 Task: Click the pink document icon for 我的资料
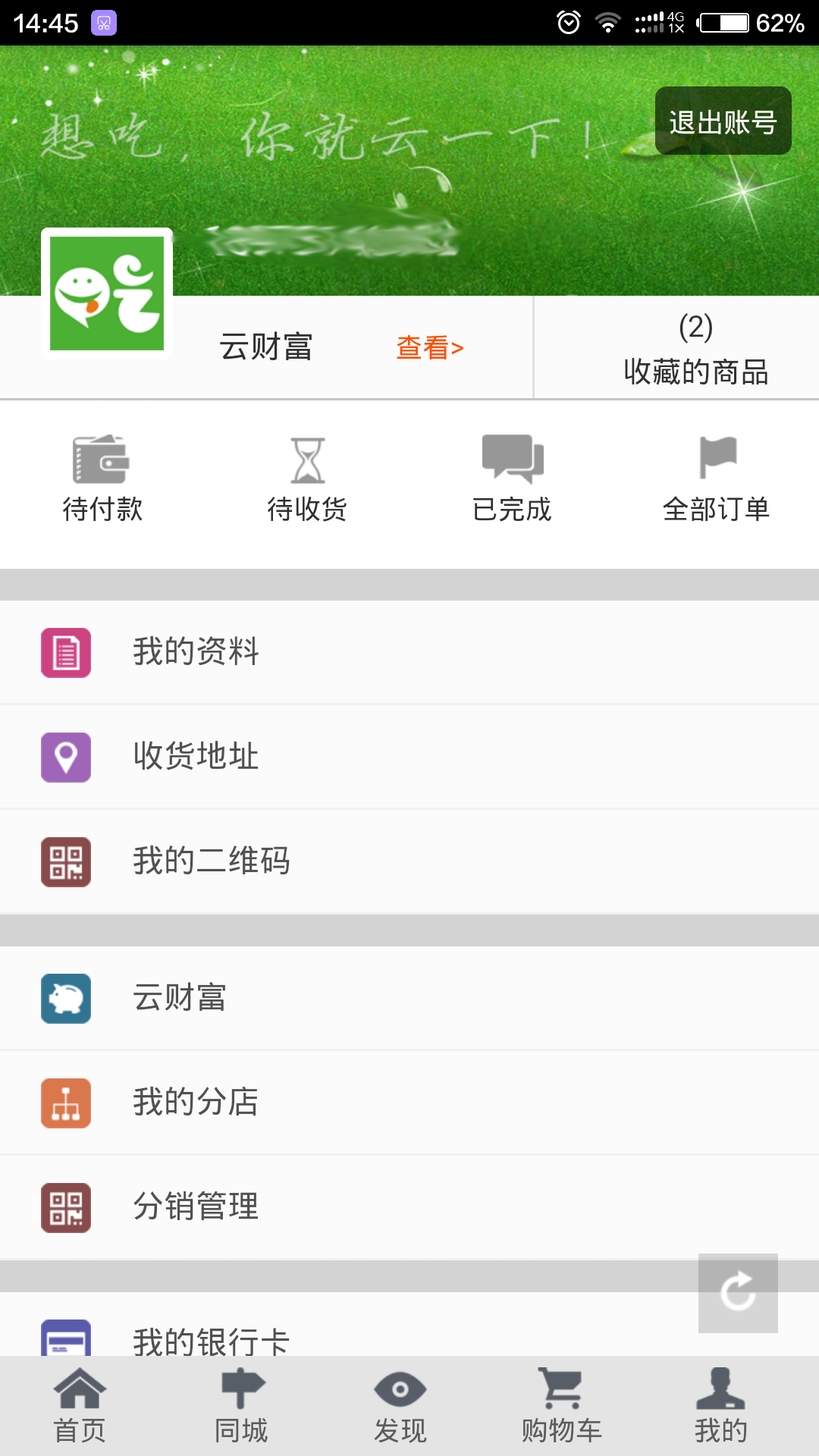65,651
